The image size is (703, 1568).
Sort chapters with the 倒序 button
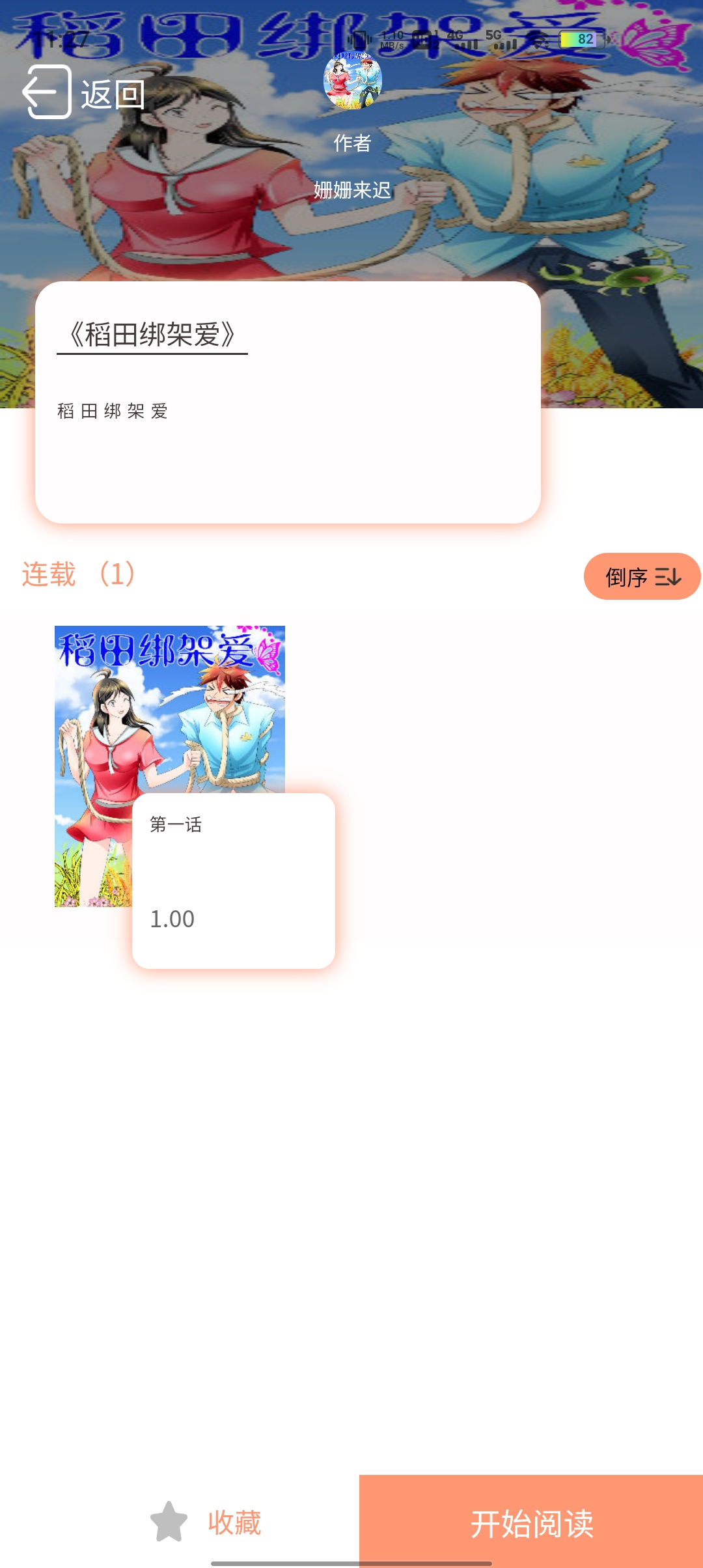pyautogui.click(x=642, y=576)
